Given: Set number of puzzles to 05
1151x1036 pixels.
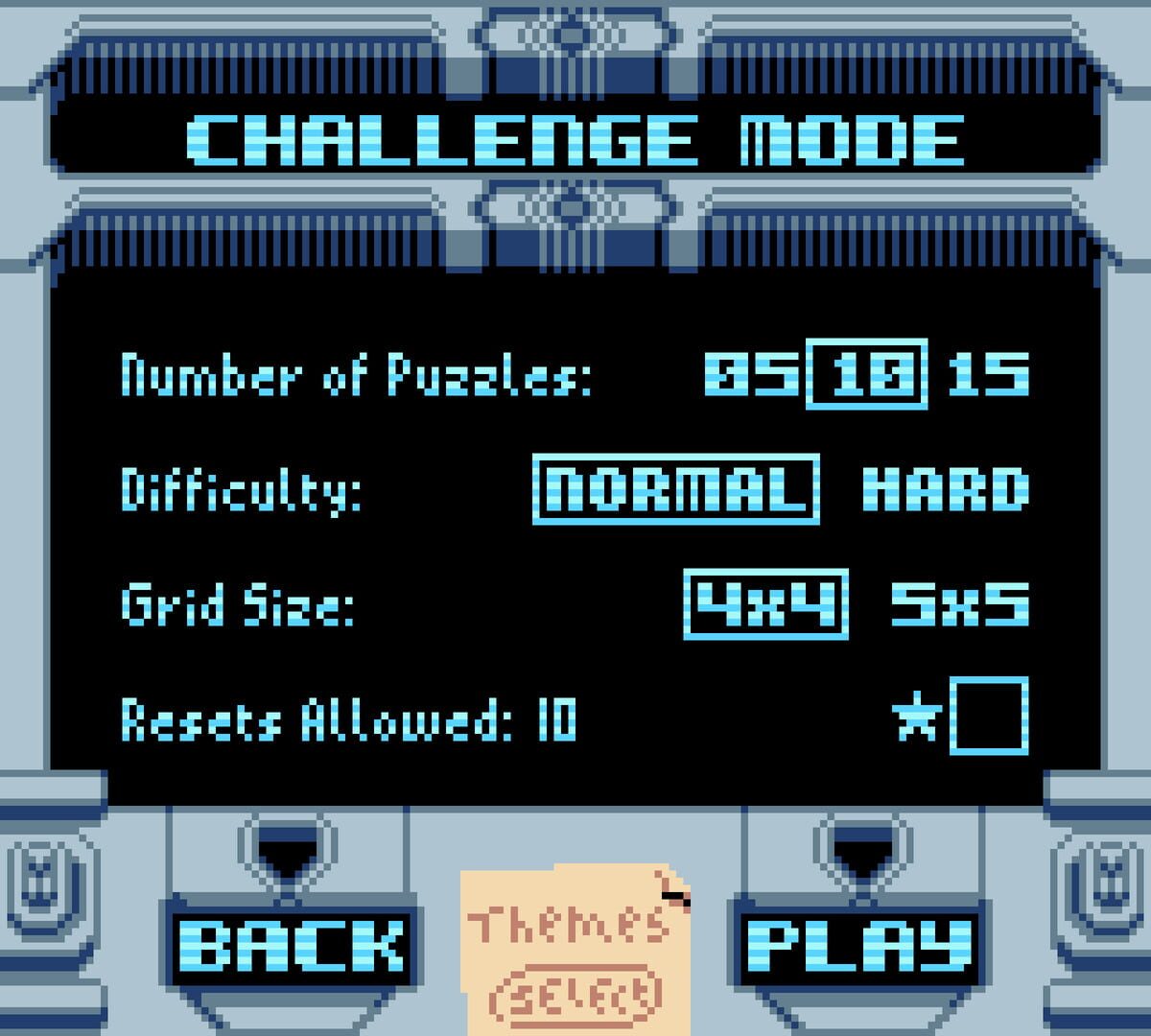Looking at the screenshot, I should click(x=751, y=374).
